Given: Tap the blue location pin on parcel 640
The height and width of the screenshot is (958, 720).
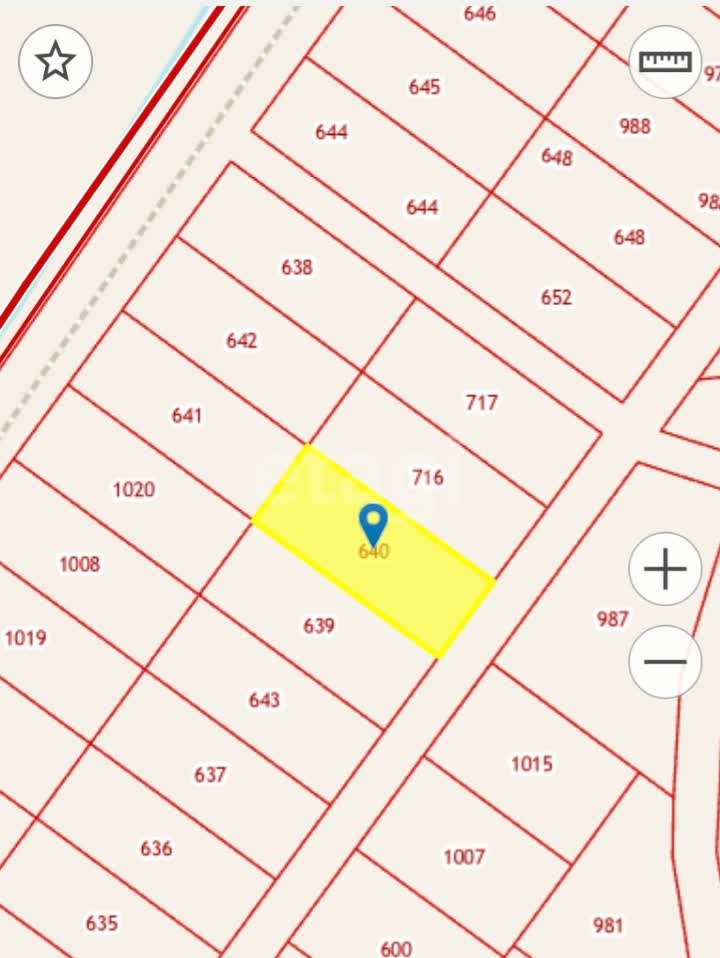Looking at the screenshot, I should (x=373, y=523).
